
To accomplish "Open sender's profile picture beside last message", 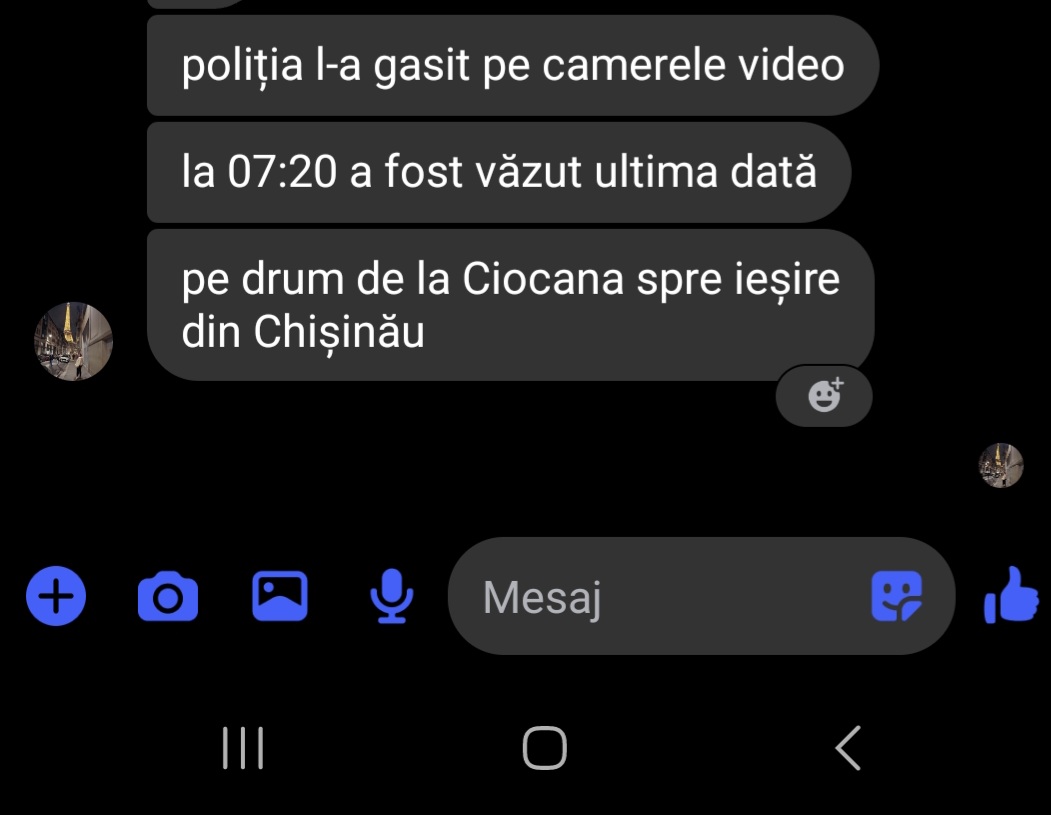I will 74,342.
